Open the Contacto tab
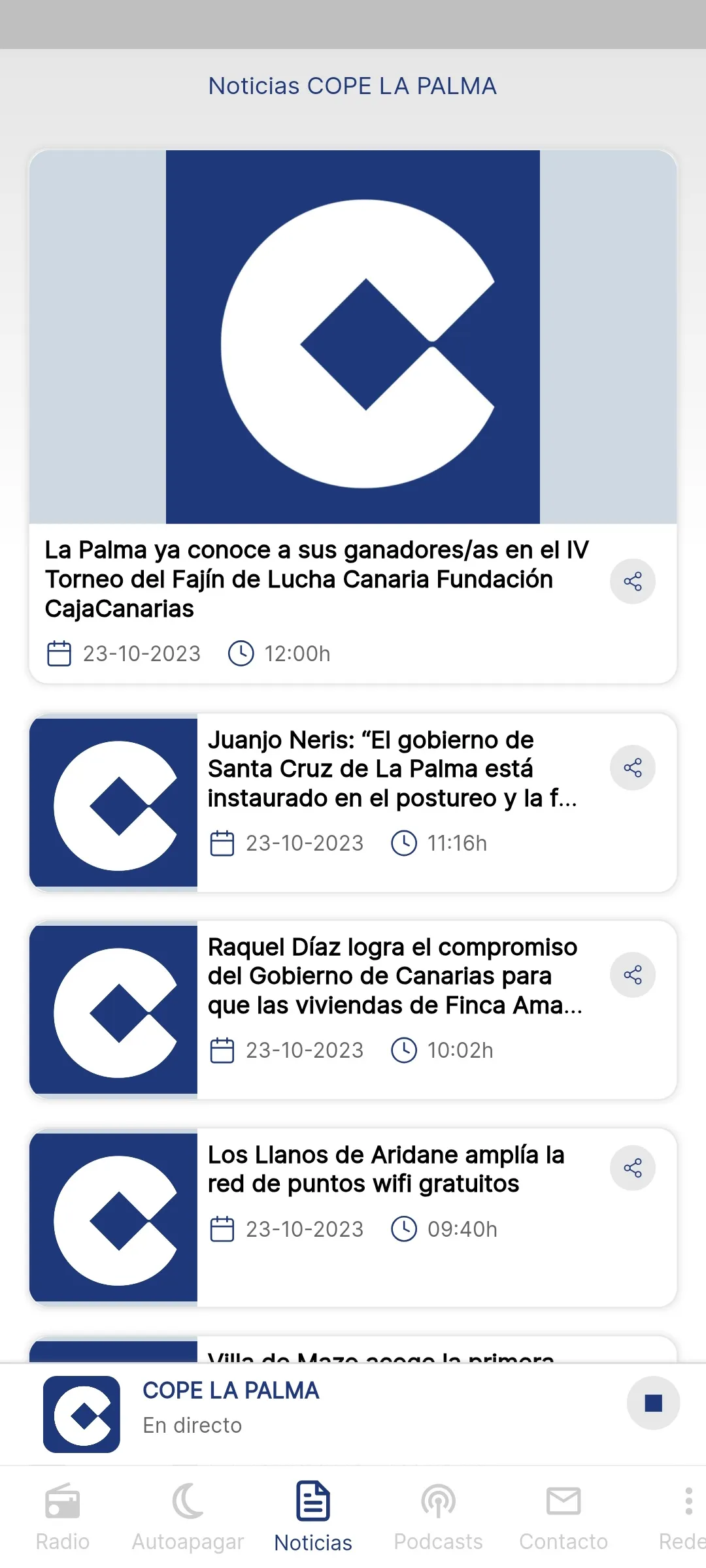This screenshot has width=706, height=1568. click(x=563, y=1516)
